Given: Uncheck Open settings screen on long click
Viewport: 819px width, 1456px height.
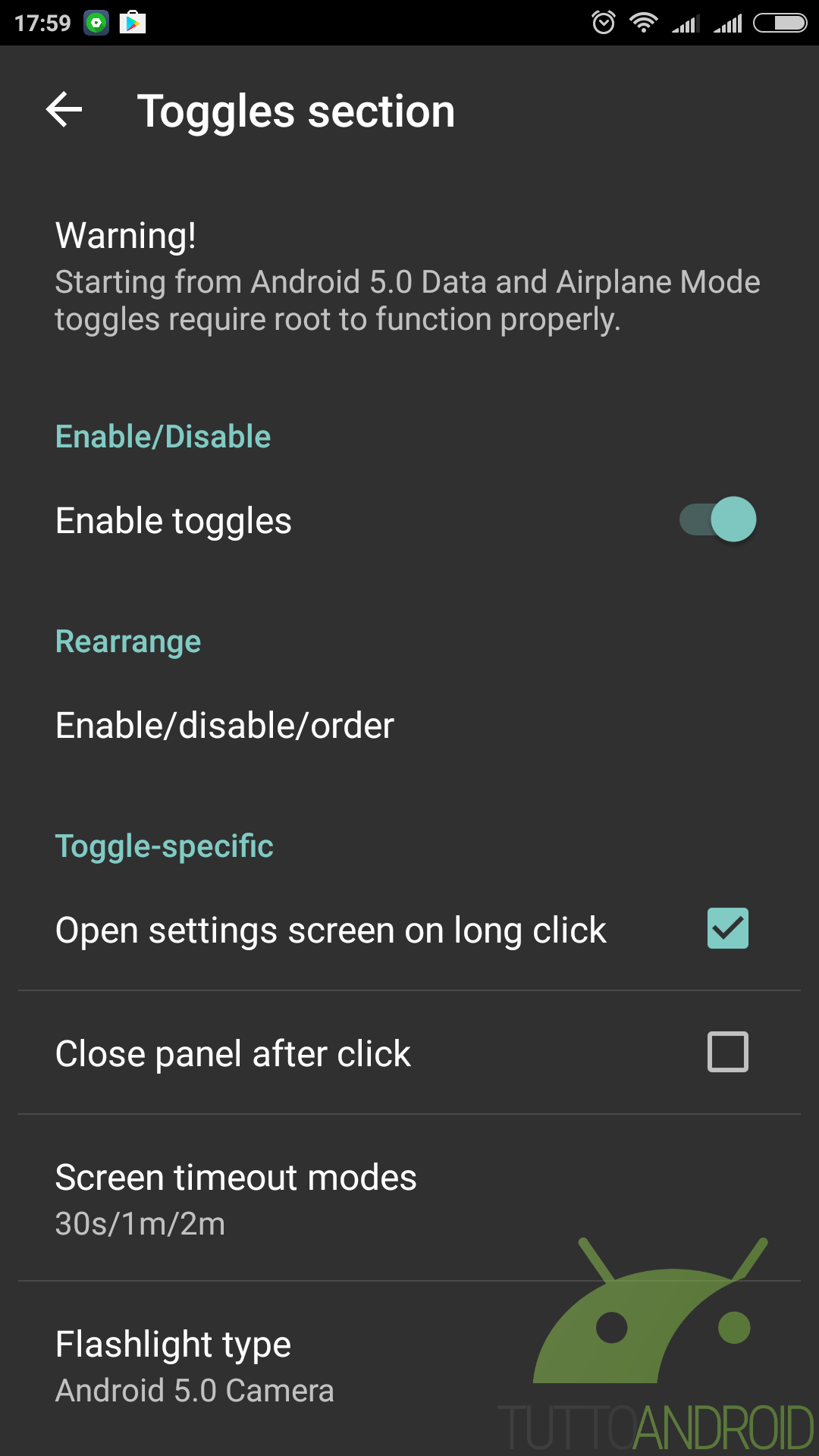Looking at the screenshot, I should pos(727,928).
